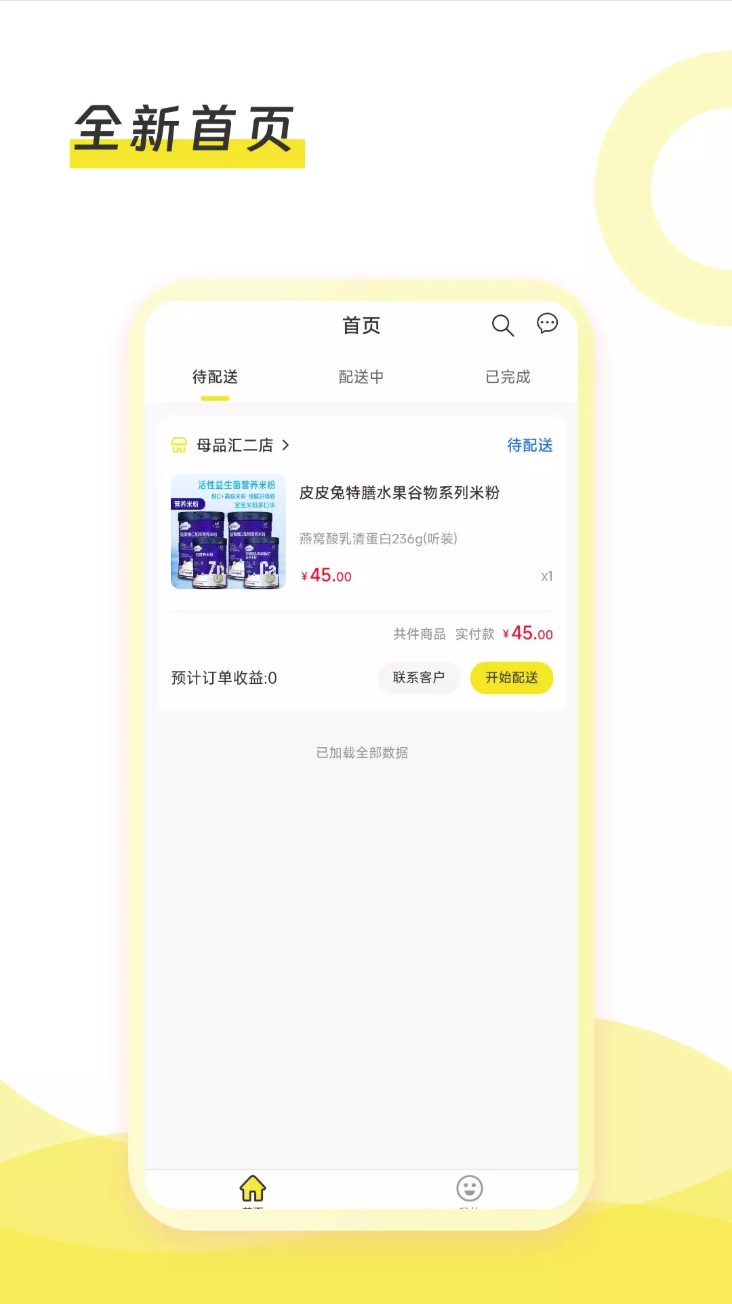Tap the message bubble icon top right
The width and height of the screenshot is (732, 1304).
(546, 324)
